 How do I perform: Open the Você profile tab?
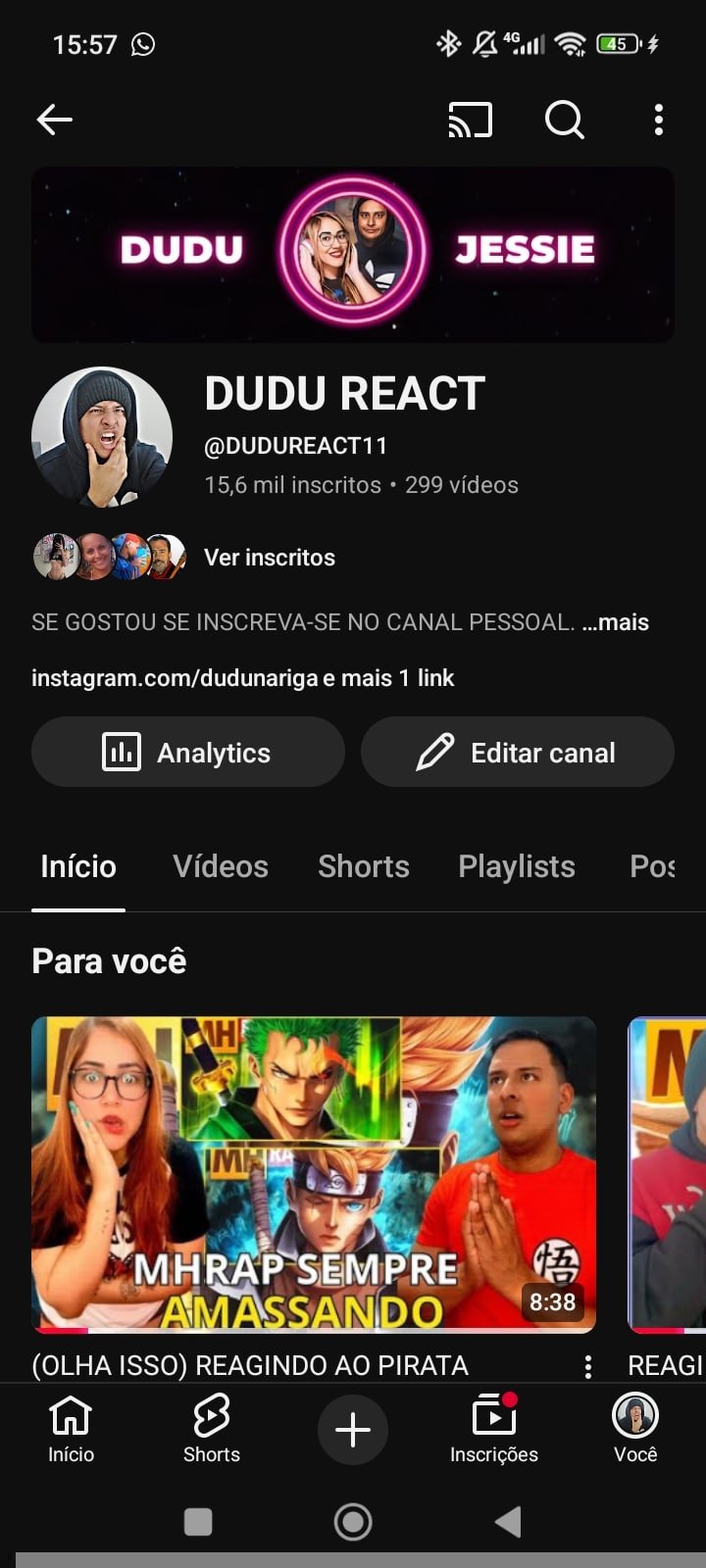[x=634, y=1431]
